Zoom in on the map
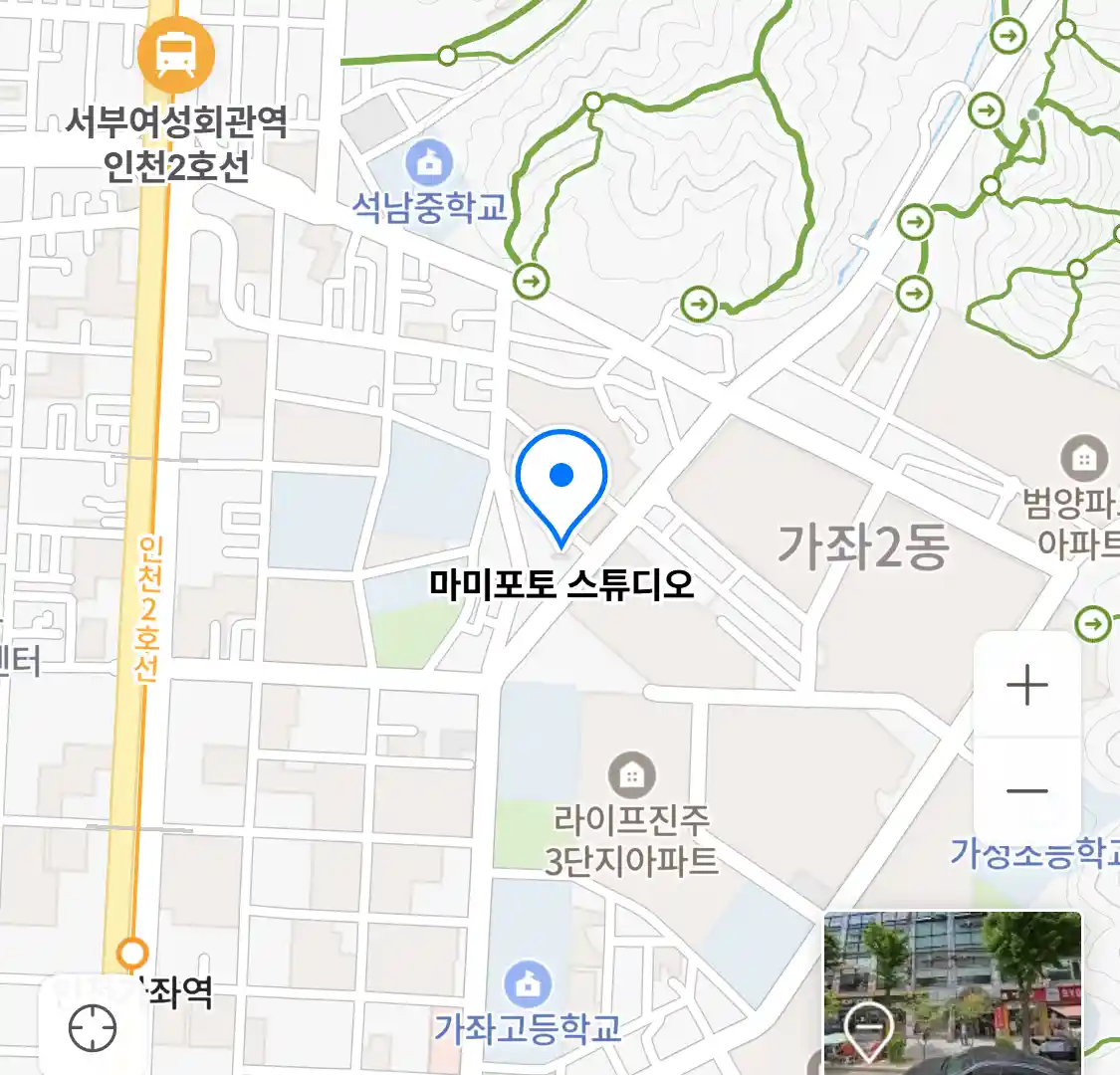The width and height of the screenshot is (1120, 1075). pos(1026,686)
